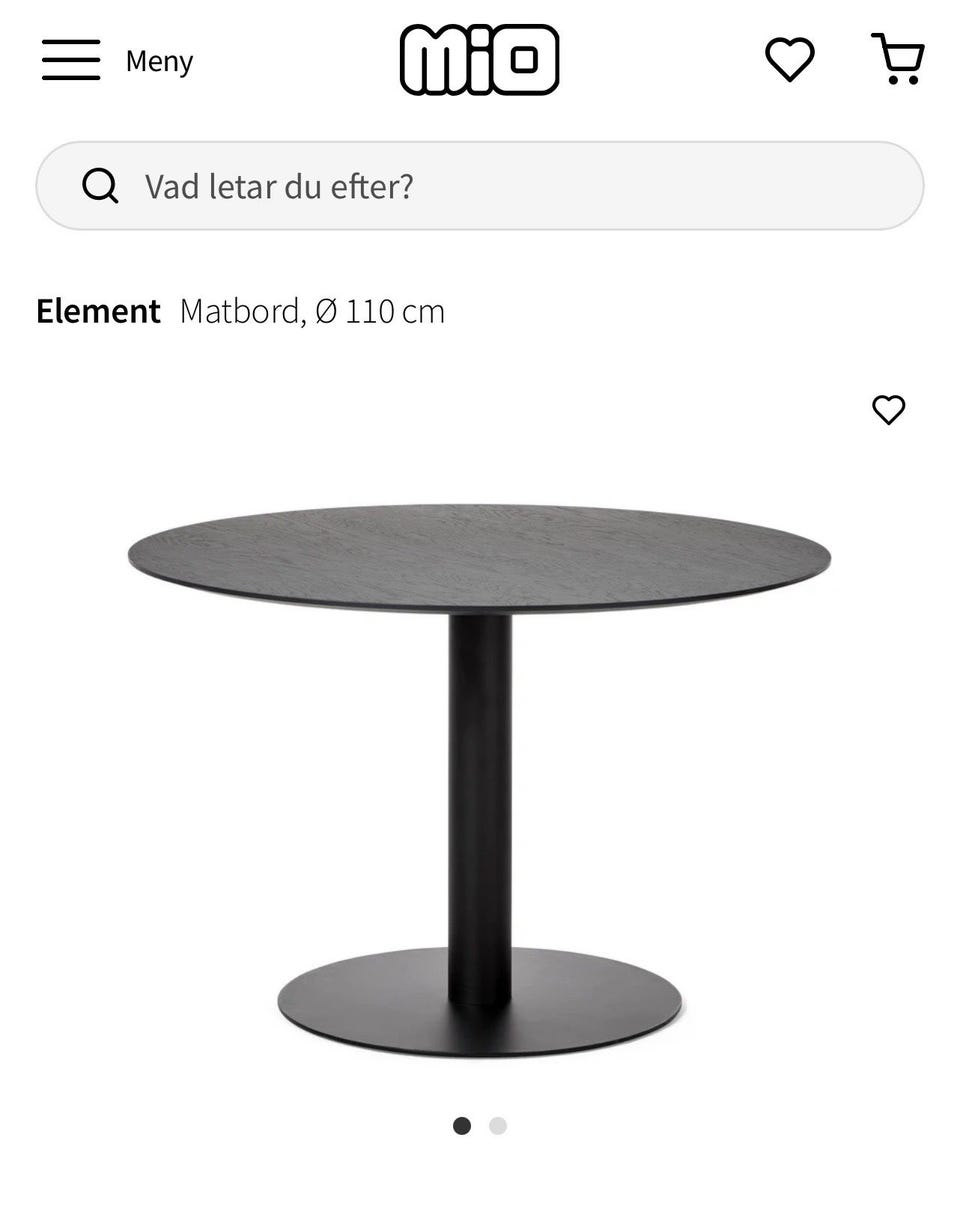Viewport: 960px width, 1221px height.
Task: Select the second carousel dot
Action: point(497,1126)
